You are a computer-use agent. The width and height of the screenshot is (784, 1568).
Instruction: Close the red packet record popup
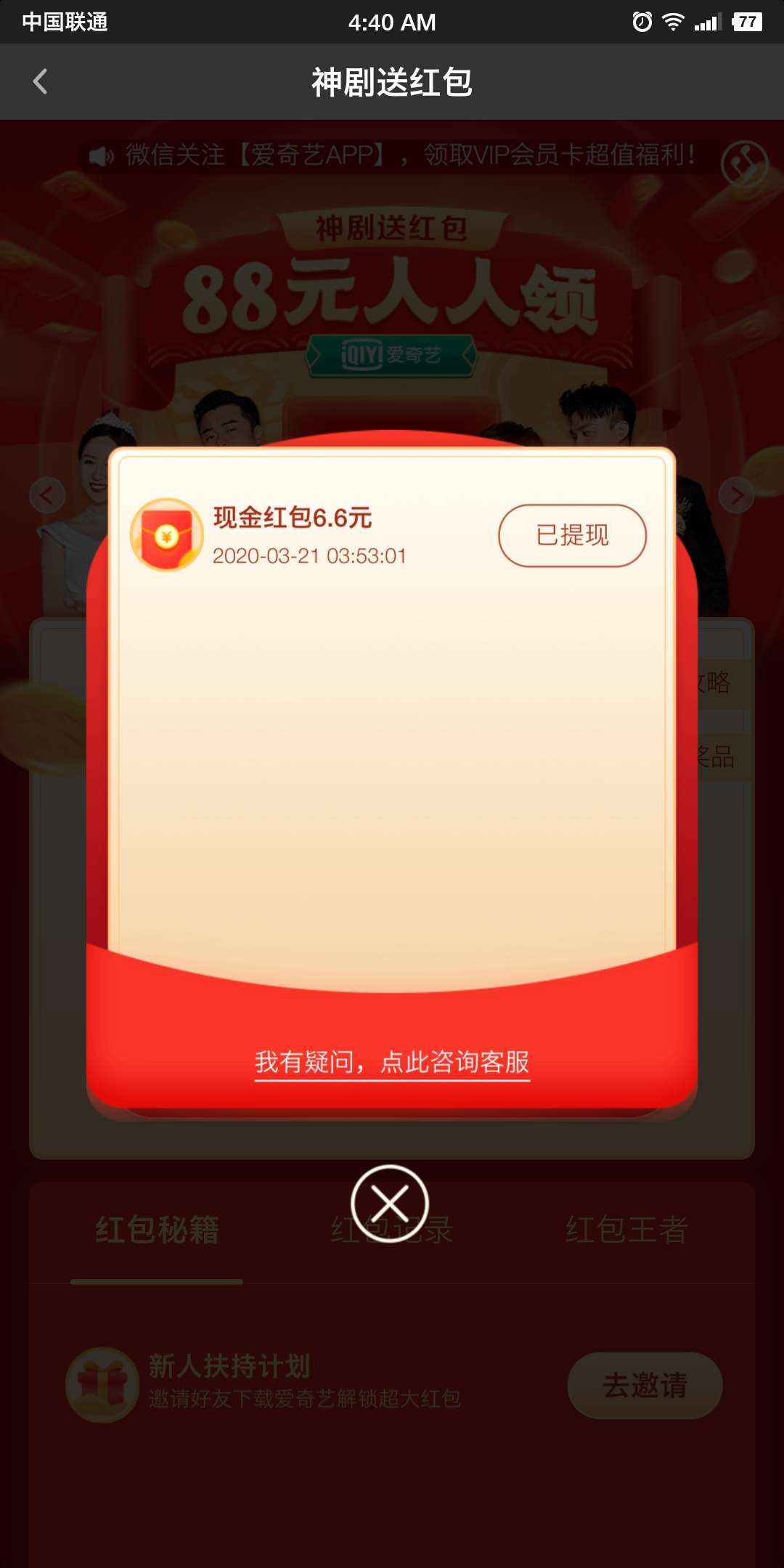point(390,1204)
